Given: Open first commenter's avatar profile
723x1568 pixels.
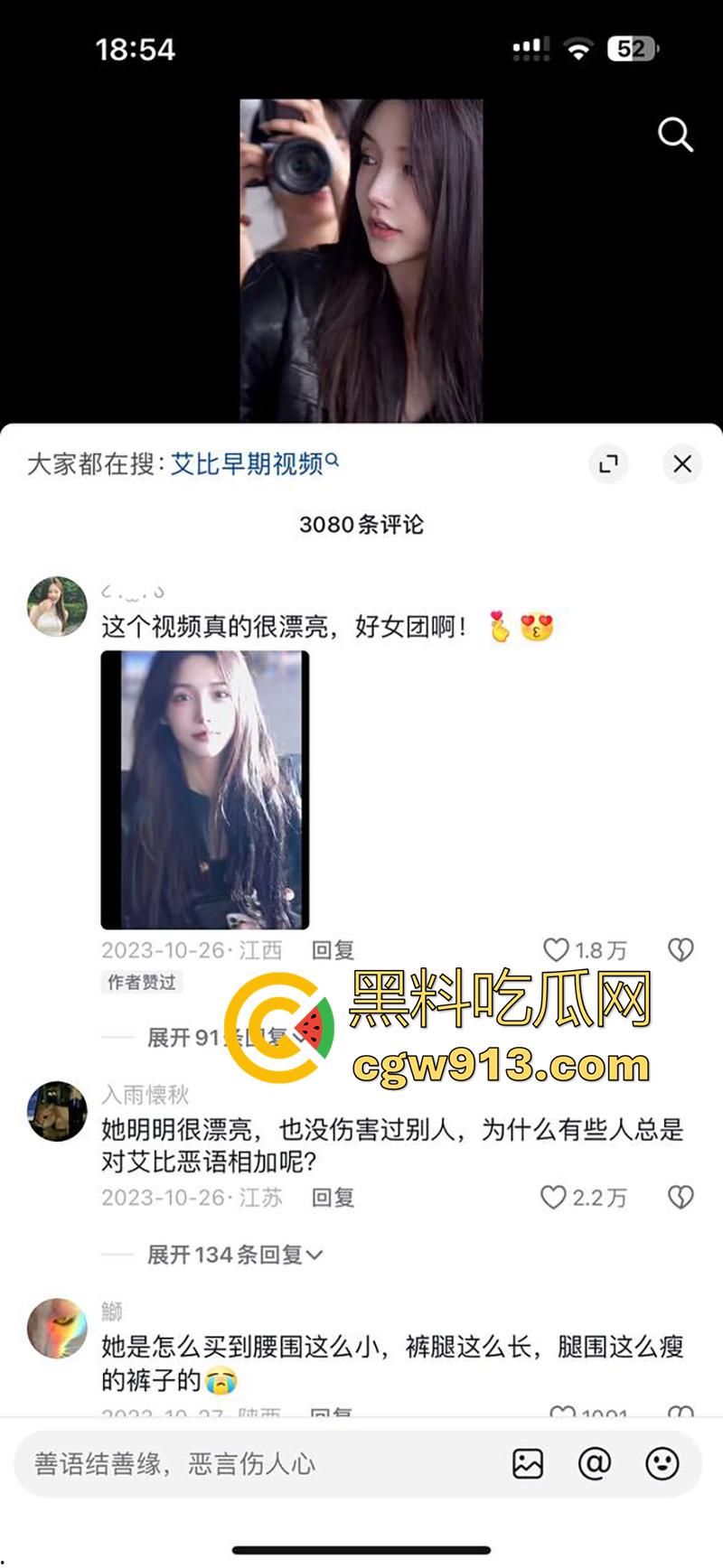Looking at the screenshot, I should pos(58,607).
